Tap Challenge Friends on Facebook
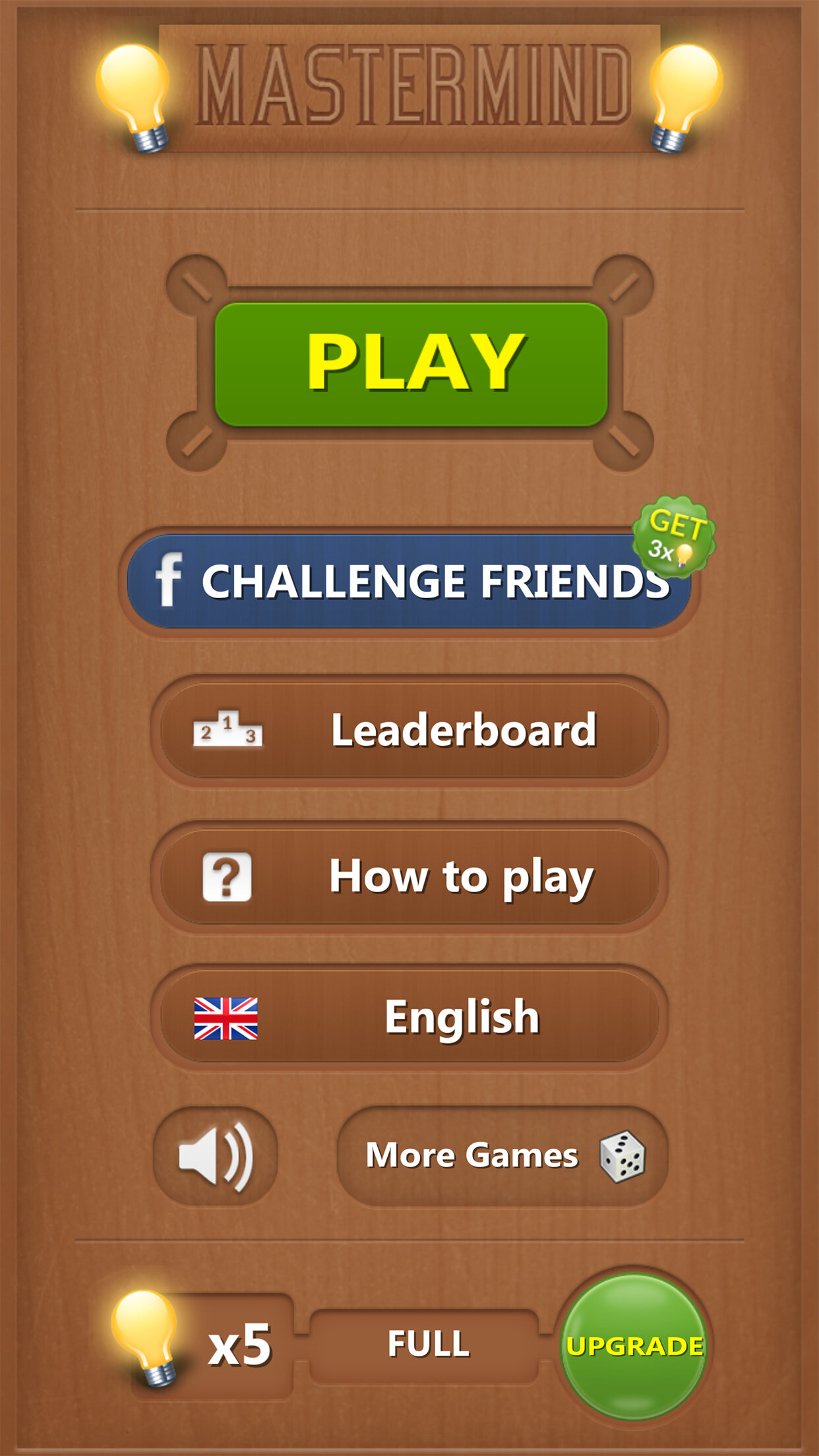819x1456 pixels. [x=409, y=582]
